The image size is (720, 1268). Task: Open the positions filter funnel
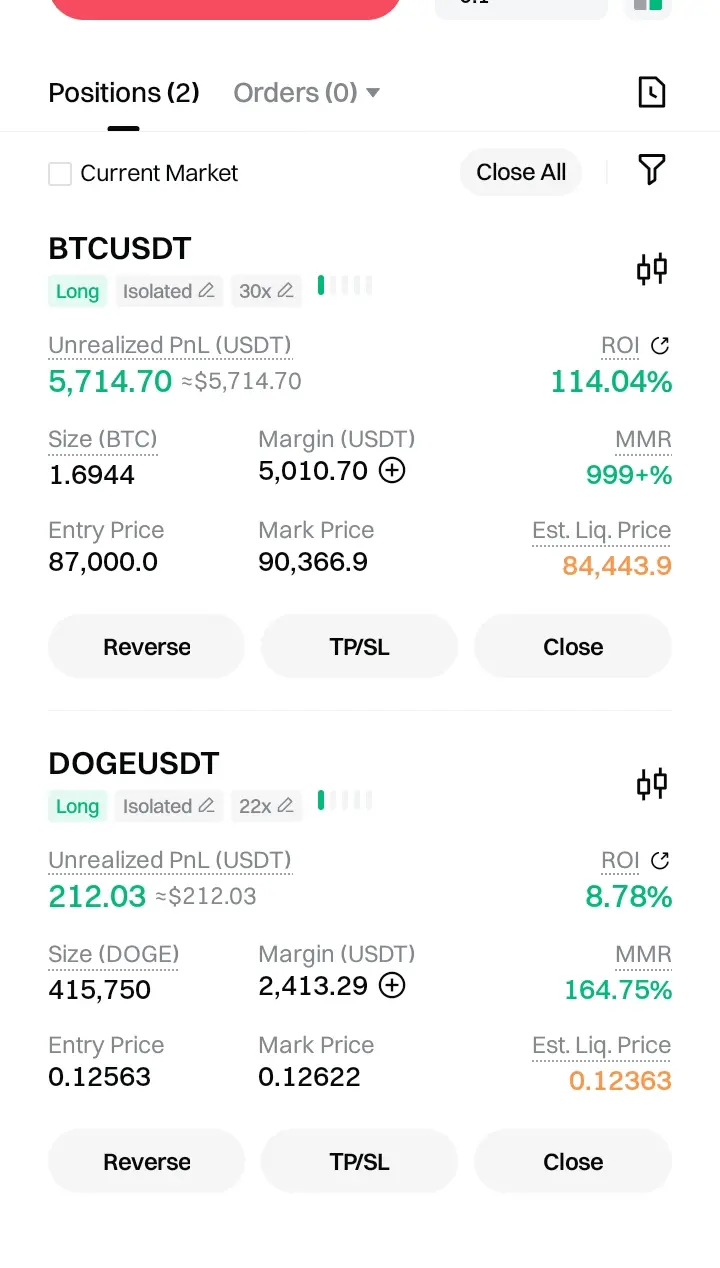pyautogui.click(x=651, y=170)
